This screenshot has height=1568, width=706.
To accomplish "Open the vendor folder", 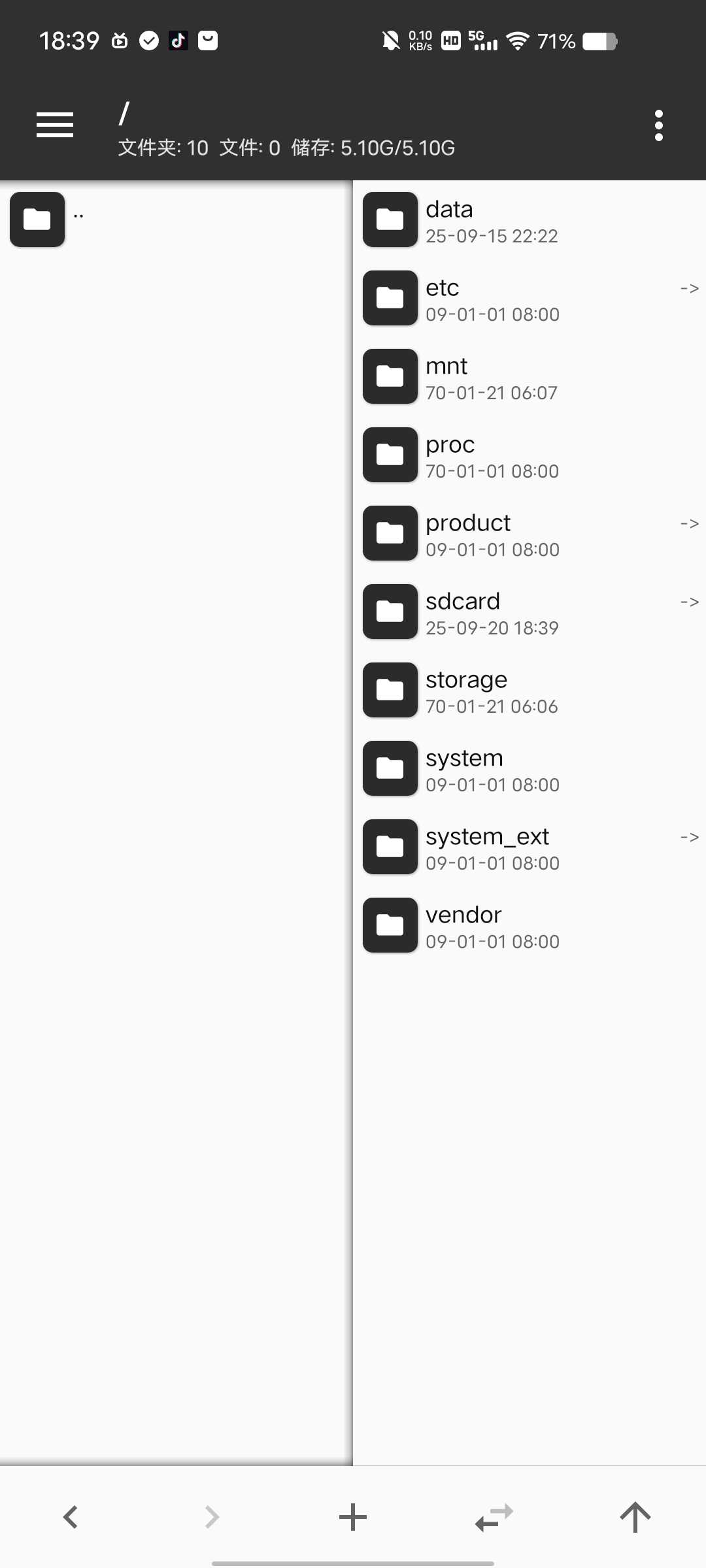I will (x=529, y=925).
